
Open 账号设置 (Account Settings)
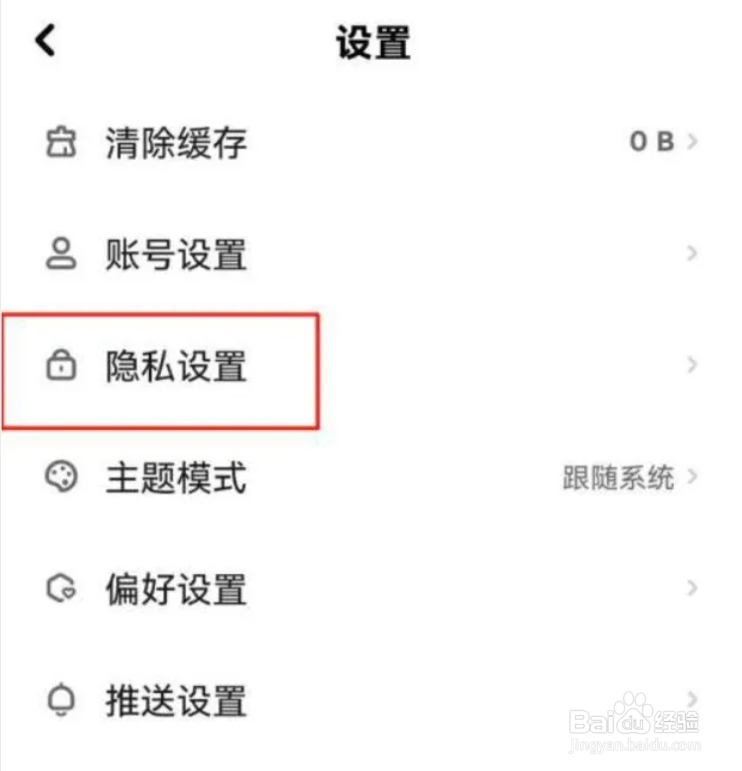pyautogui.click(x=175, y=257)
